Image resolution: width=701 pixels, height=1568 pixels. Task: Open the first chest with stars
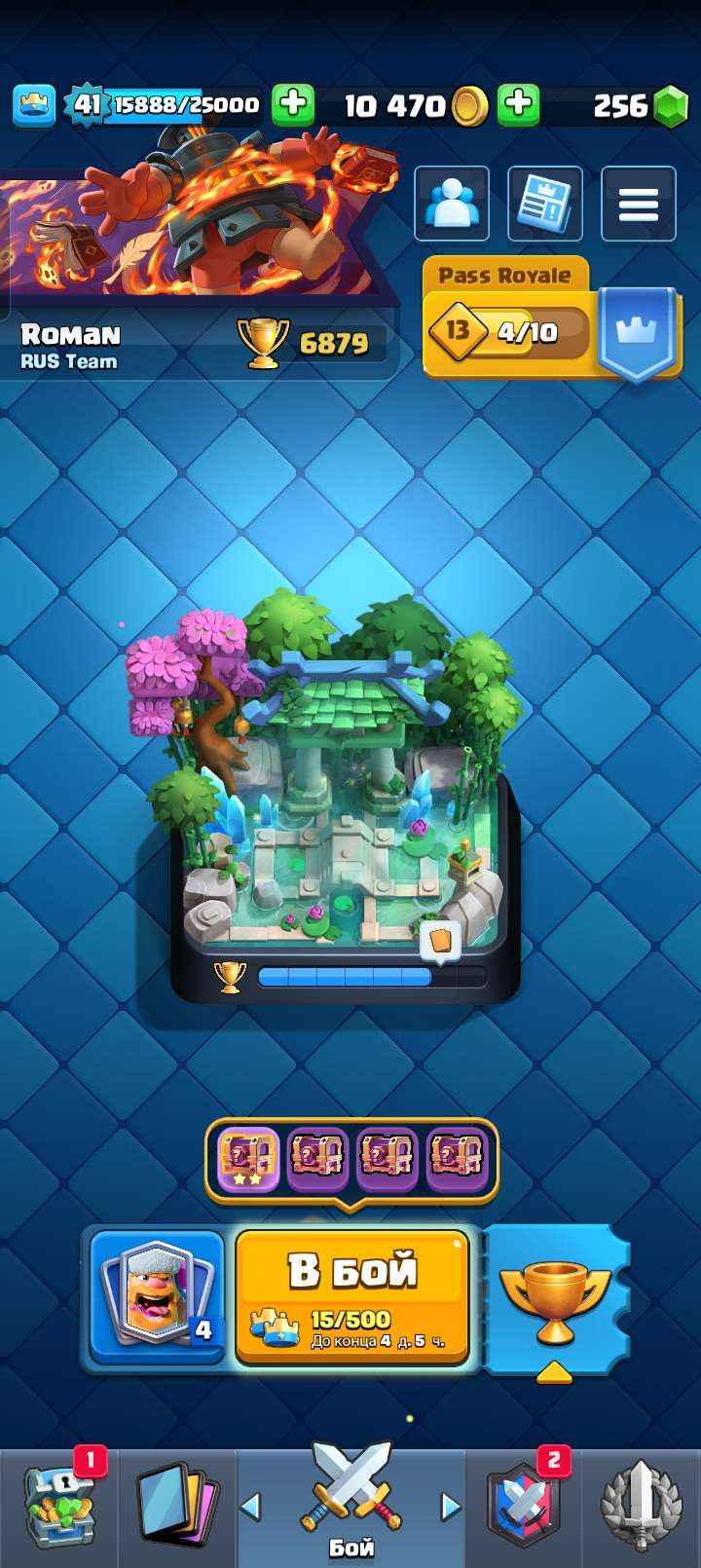click(x=247, y=1159)
